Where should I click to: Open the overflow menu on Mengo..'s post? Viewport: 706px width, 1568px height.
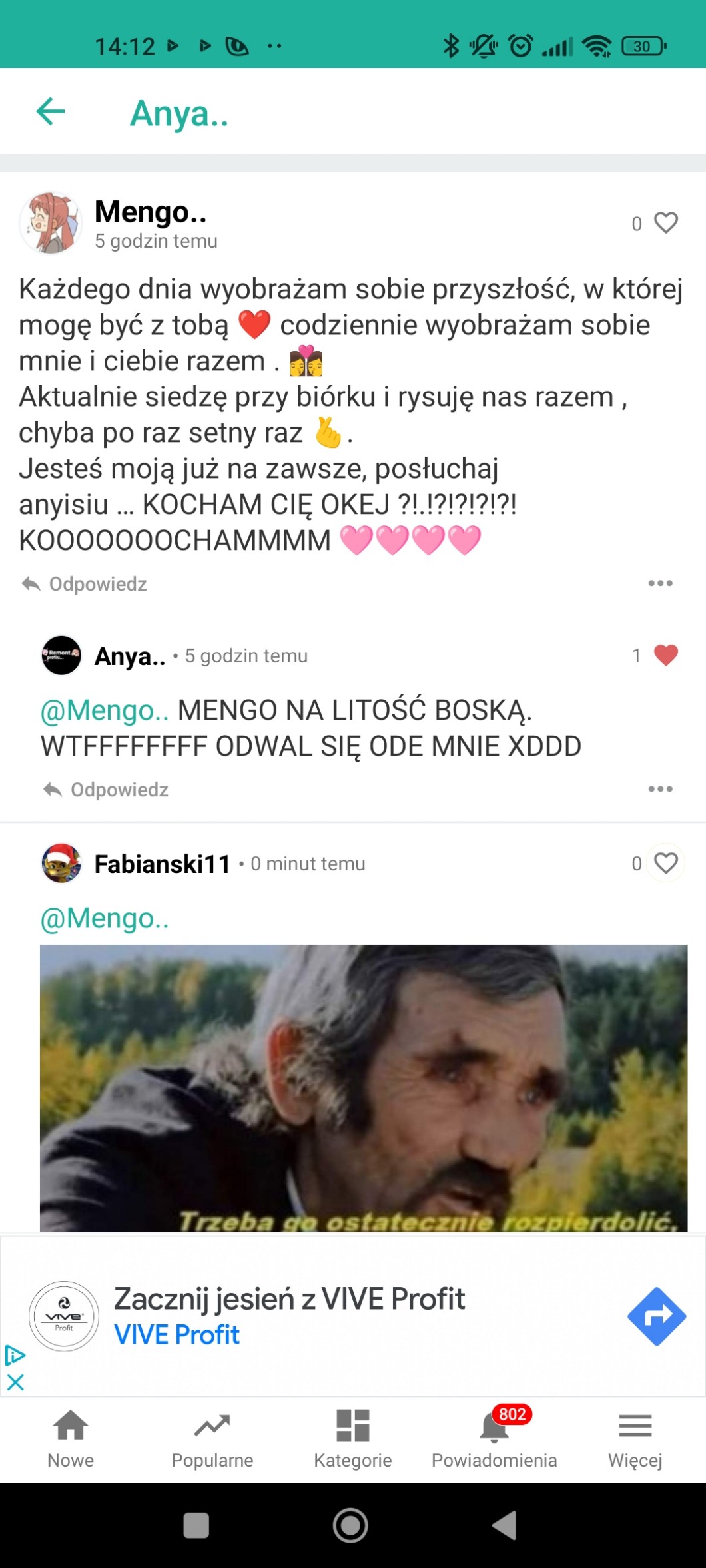click(x=660, y=583)
